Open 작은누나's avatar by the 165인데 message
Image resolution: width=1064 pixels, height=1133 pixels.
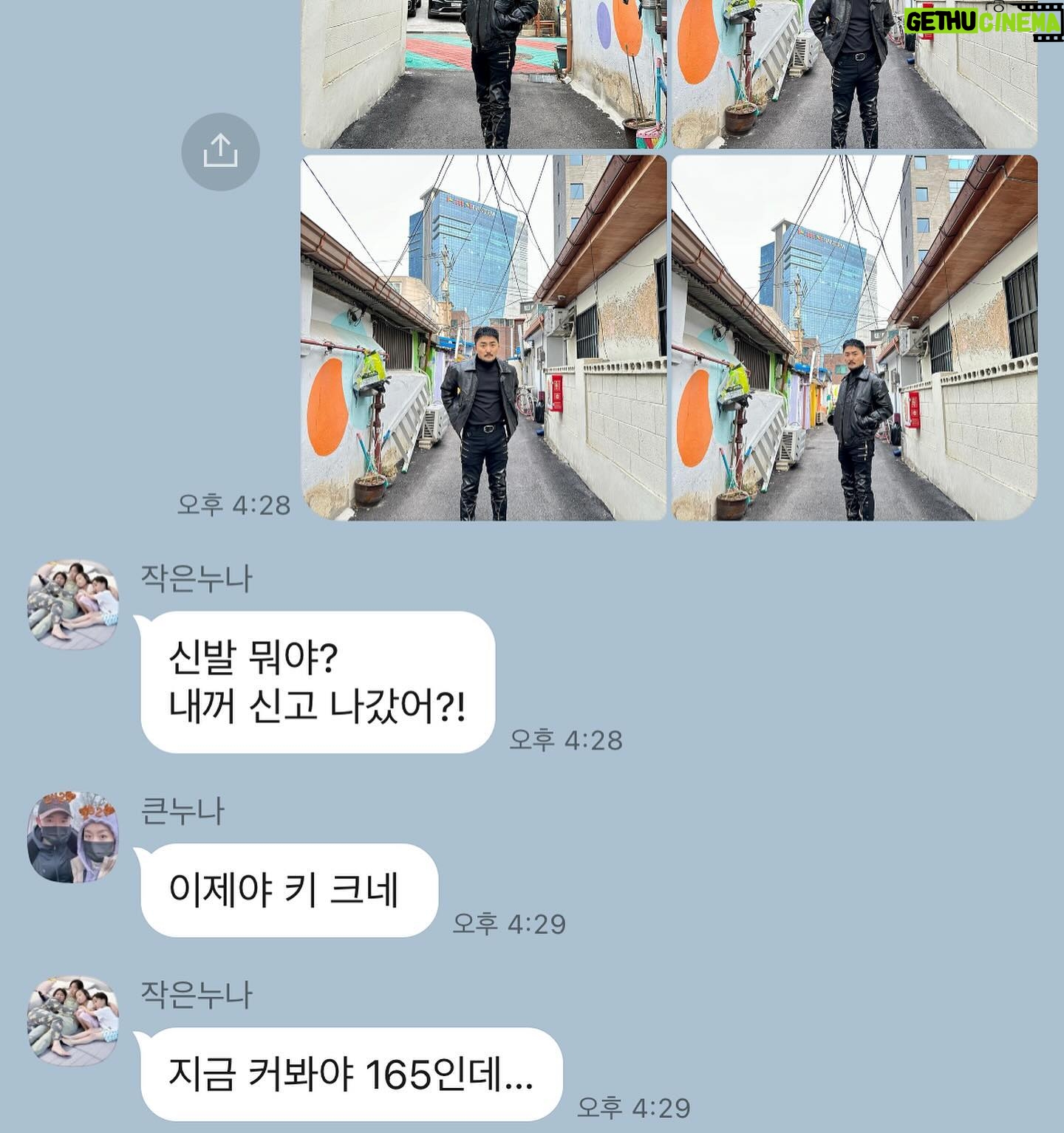73,1022
